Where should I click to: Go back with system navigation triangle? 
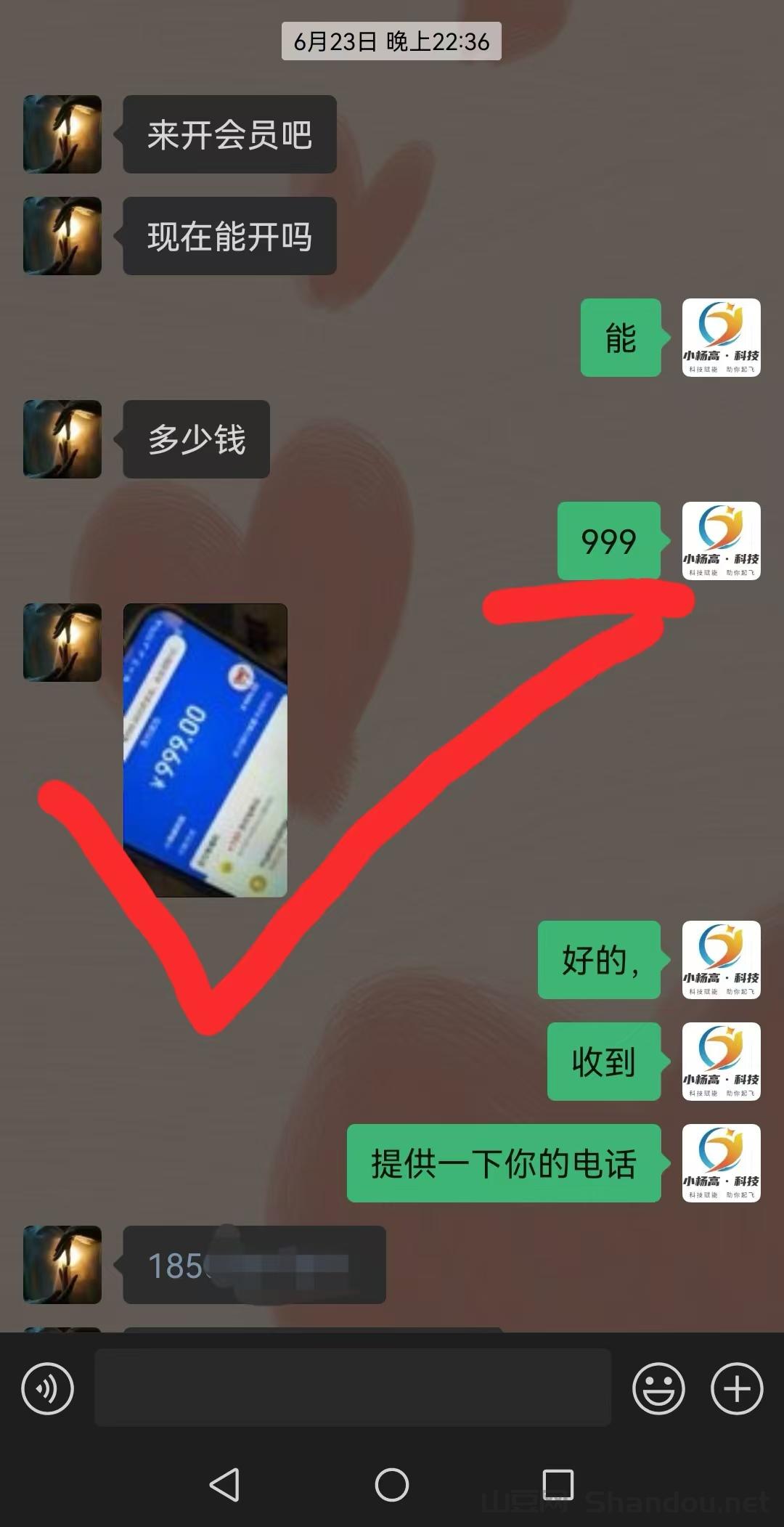coord(225,1485)
